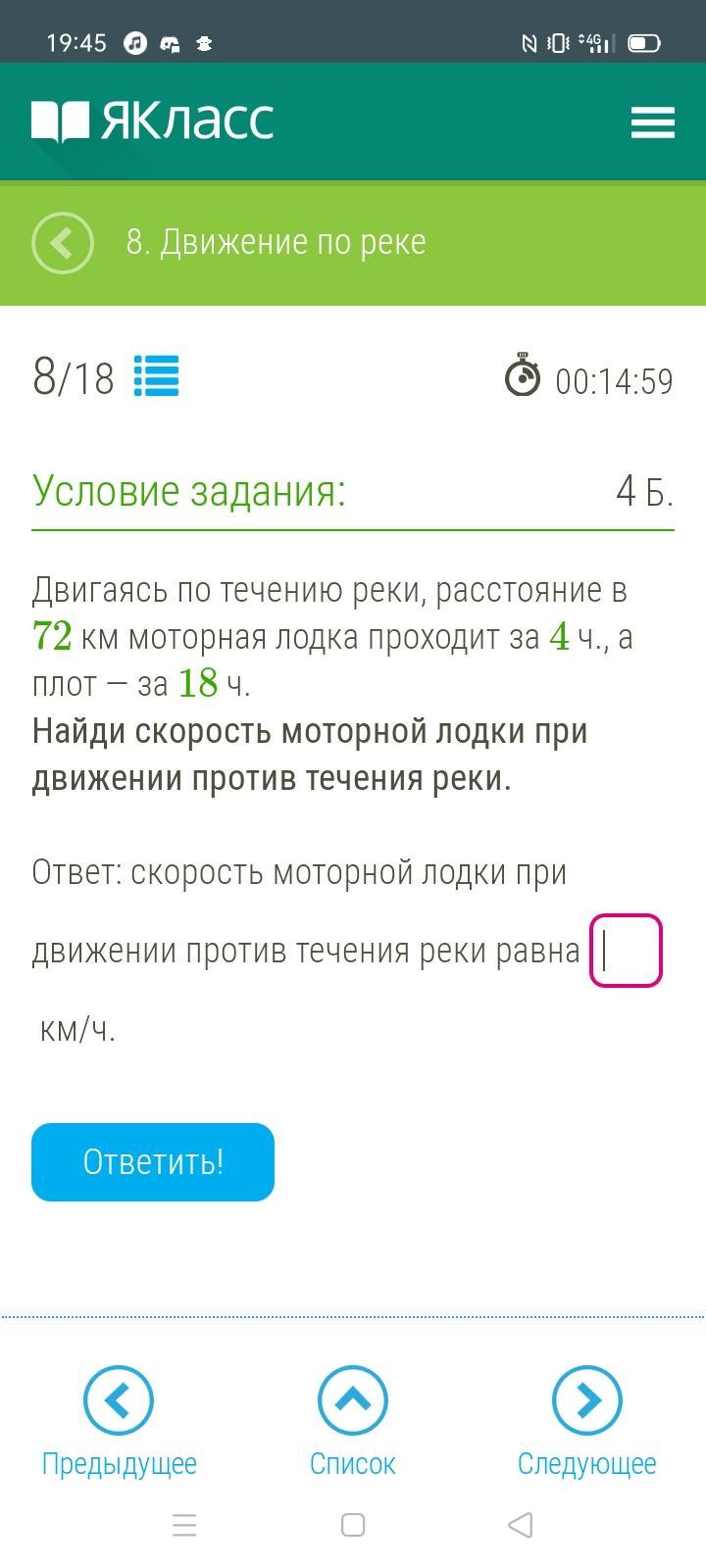Submit answer with Ответить! button
This screenshot has height=1568, width=706.
tap(153, 1162)
